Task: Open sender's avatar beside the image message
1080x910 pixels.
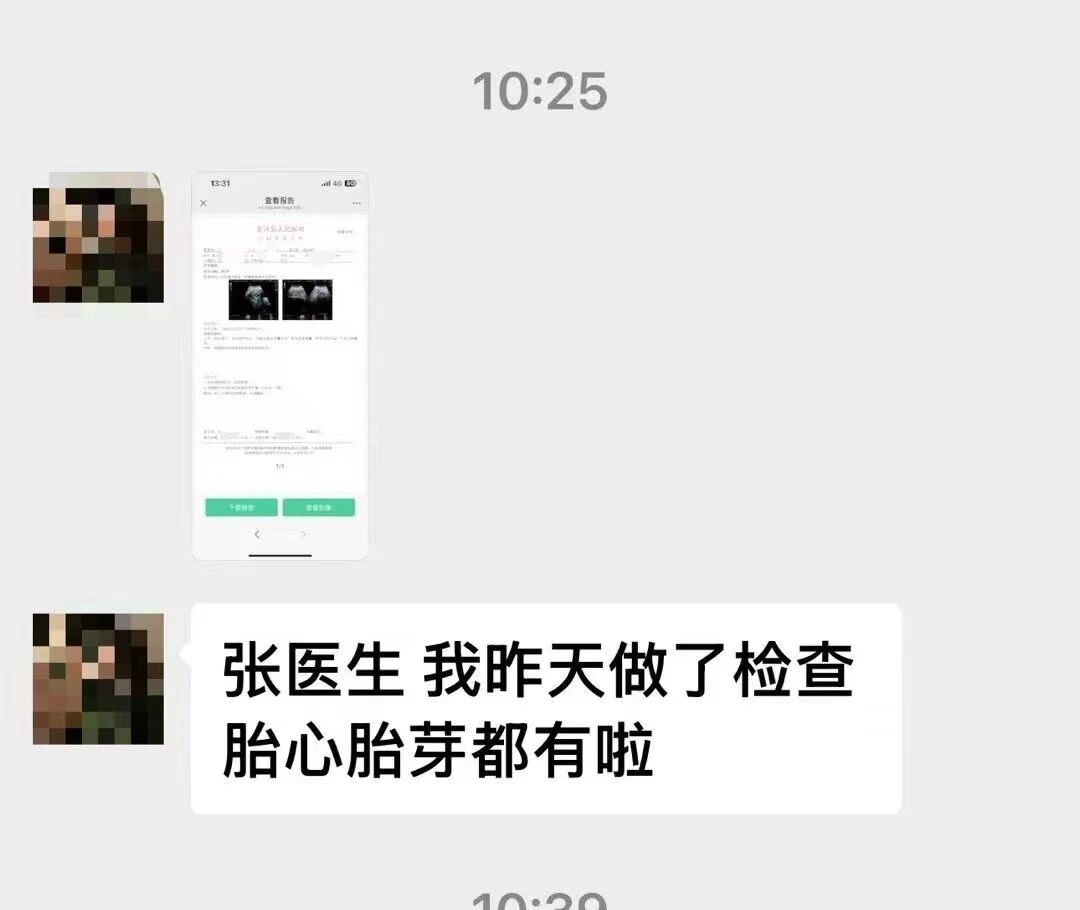Action: tap(98, 238)
